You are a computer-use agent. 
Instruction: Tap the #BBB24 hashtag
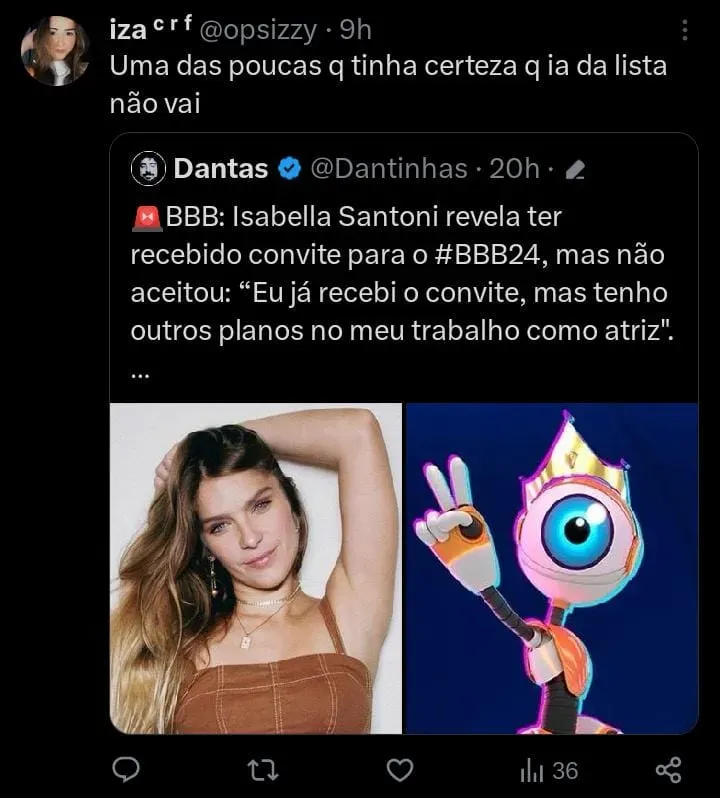point(490,256)
